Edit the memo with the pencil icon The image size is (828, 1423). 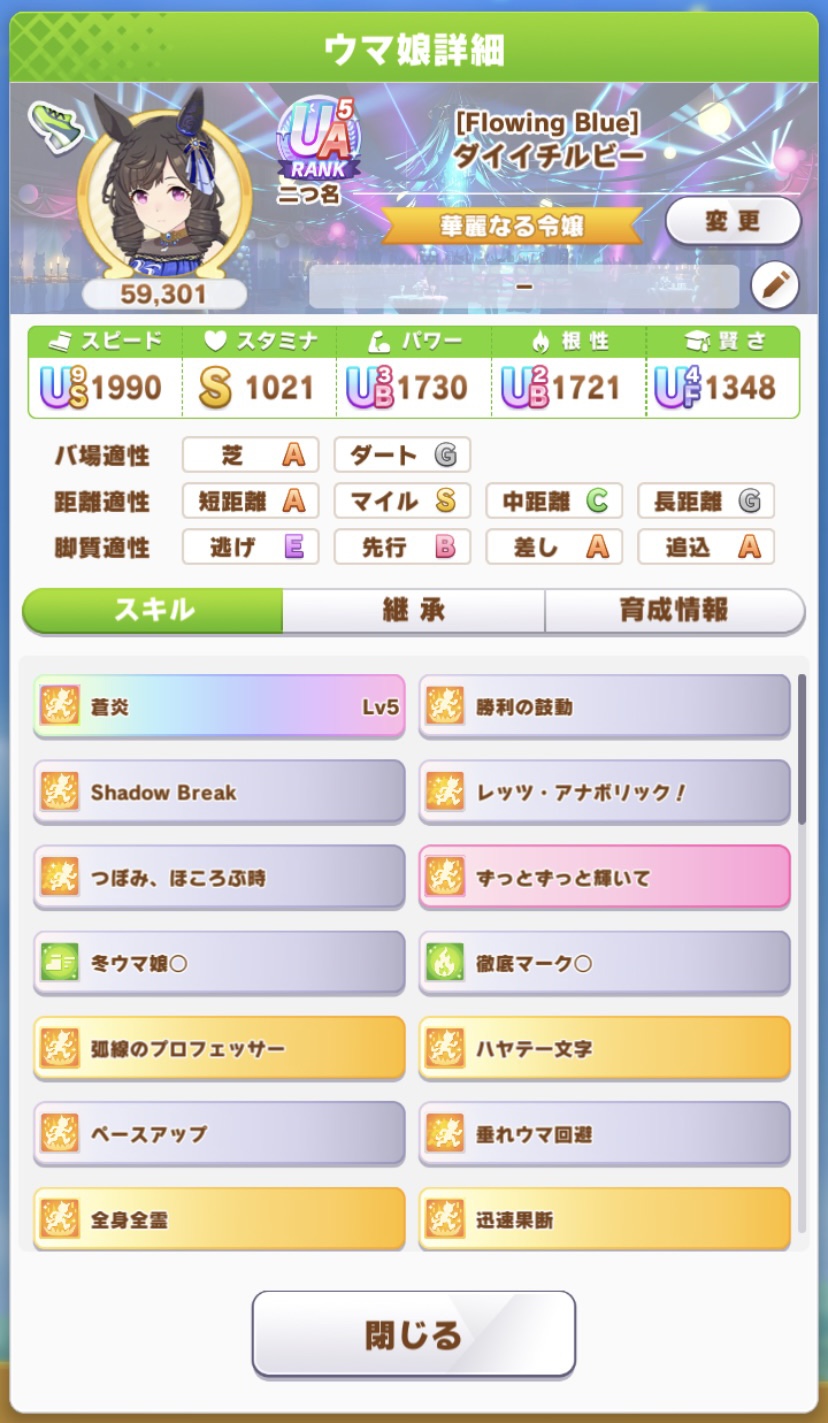[774, 287]
